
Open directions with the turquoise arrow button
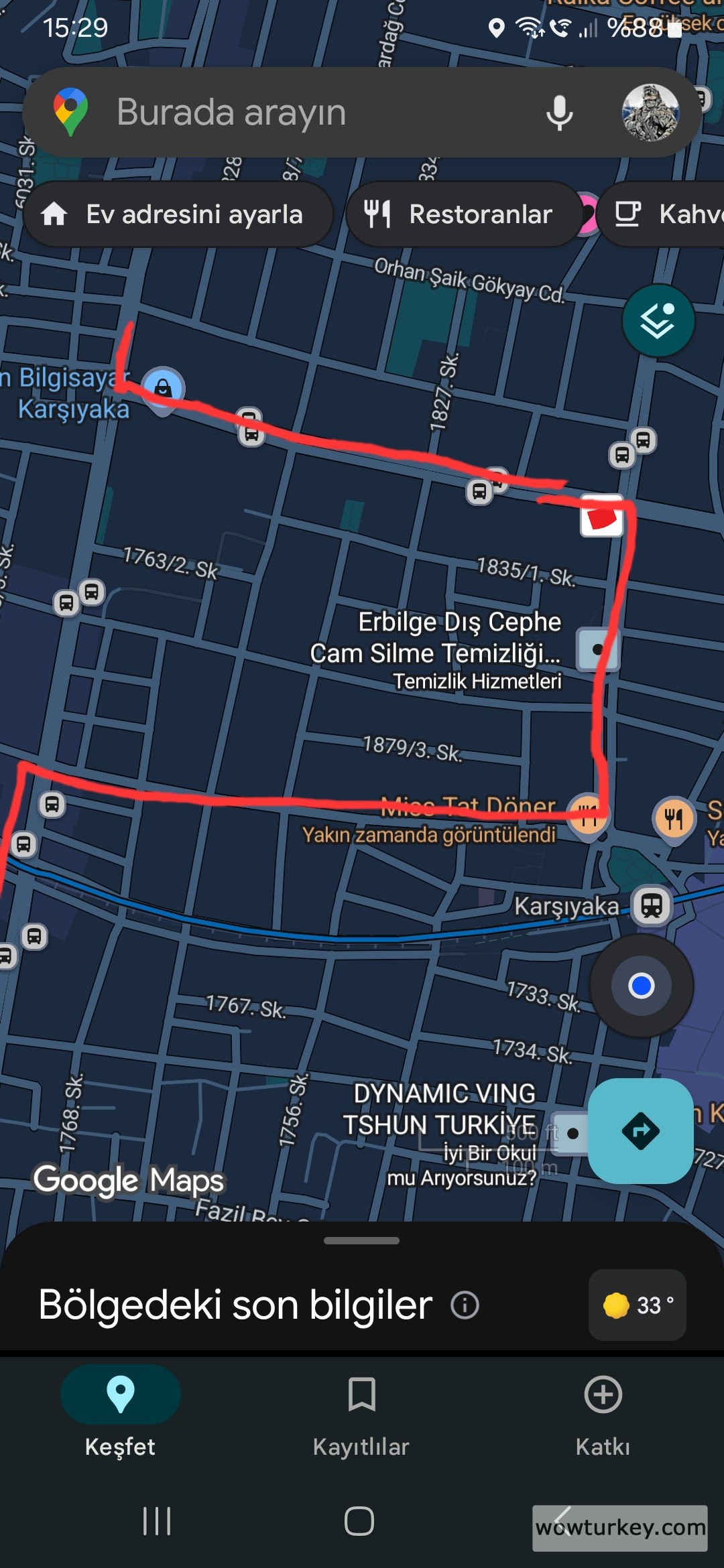coord(640,1131)
